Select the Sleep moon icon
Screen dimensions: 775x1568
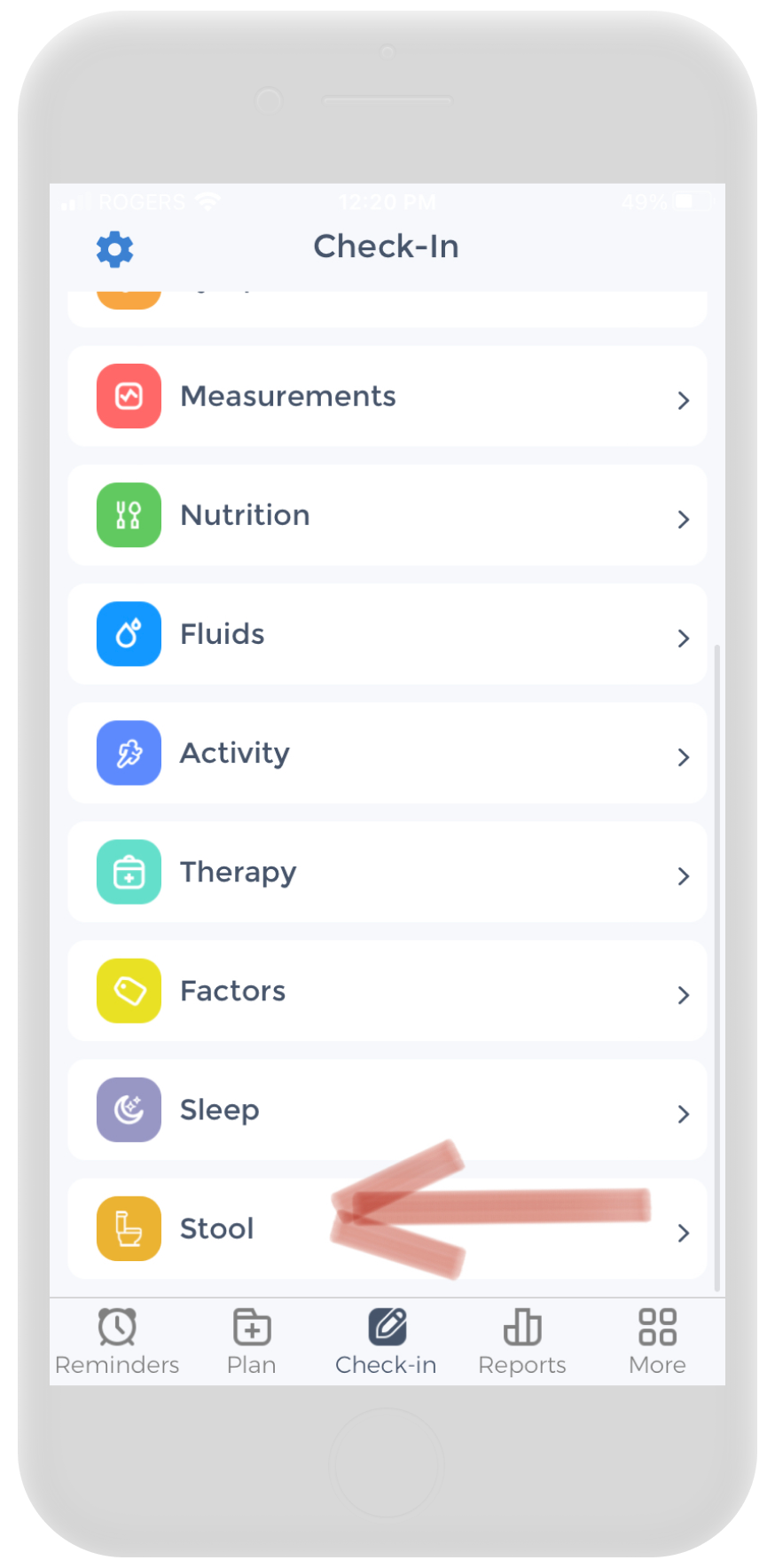click(x=129, y=1109)
